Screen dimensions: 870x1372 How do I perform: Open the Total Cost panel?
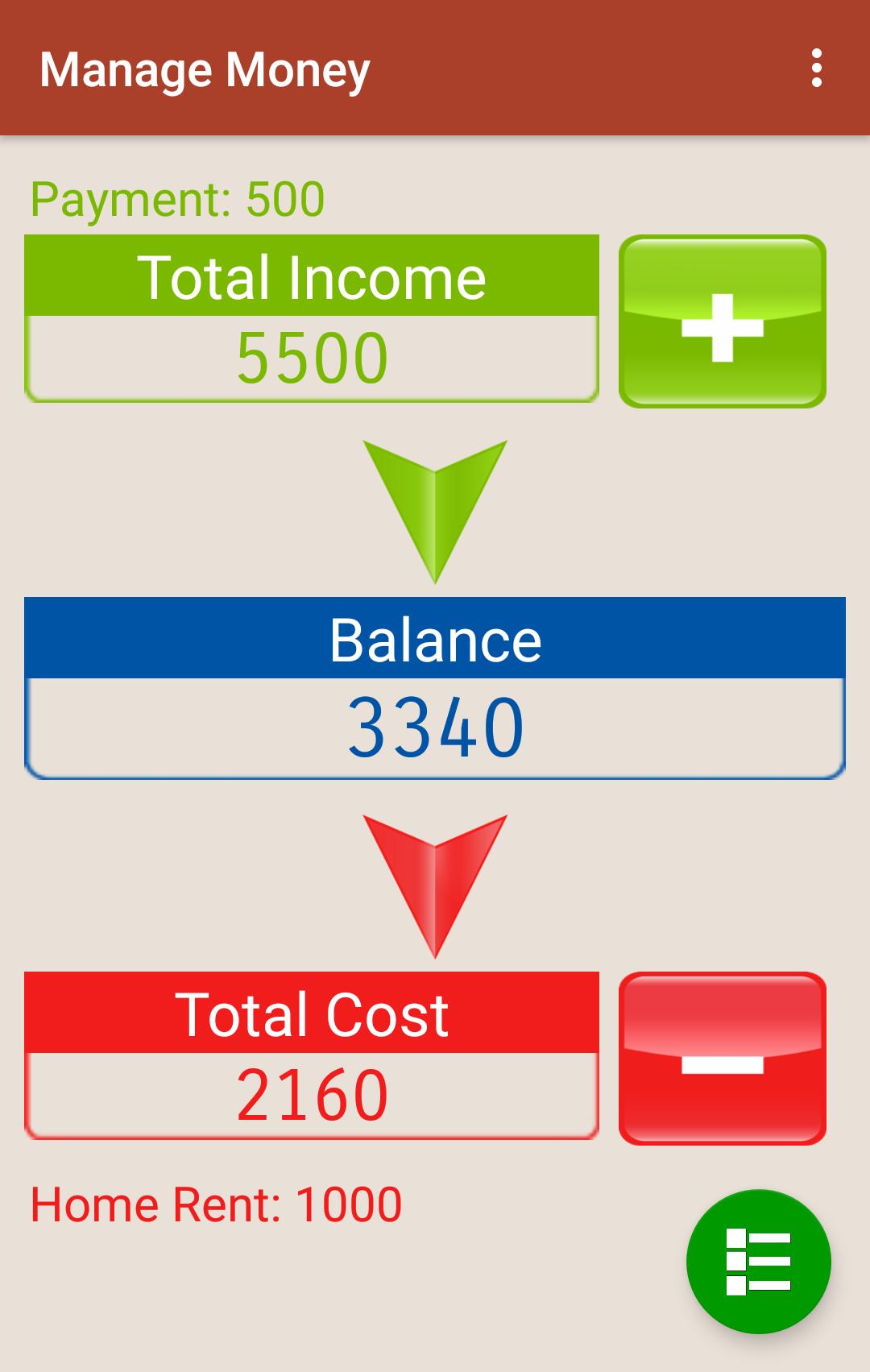tap(312, 1055)
